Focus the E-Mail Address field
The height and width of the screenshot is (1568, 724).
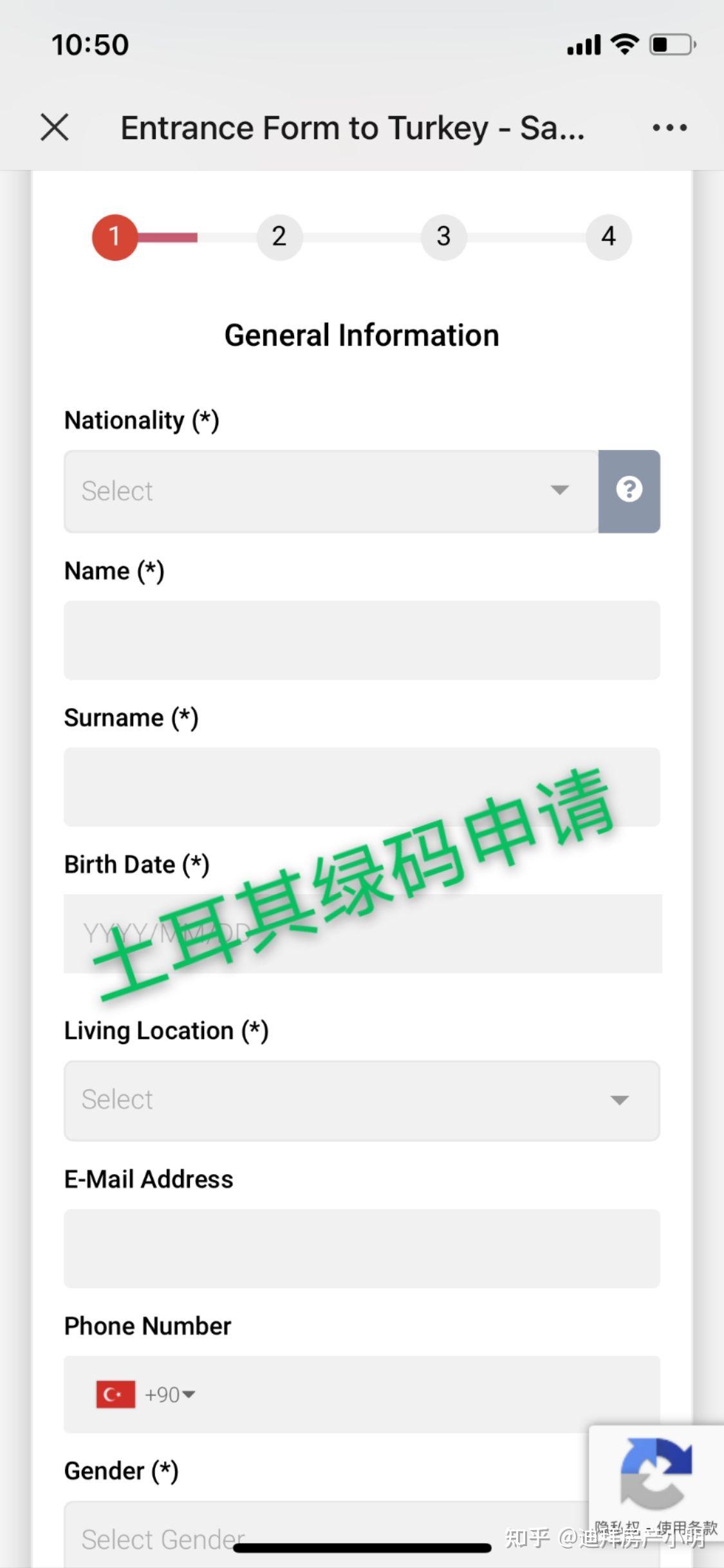coord(362,1249)
